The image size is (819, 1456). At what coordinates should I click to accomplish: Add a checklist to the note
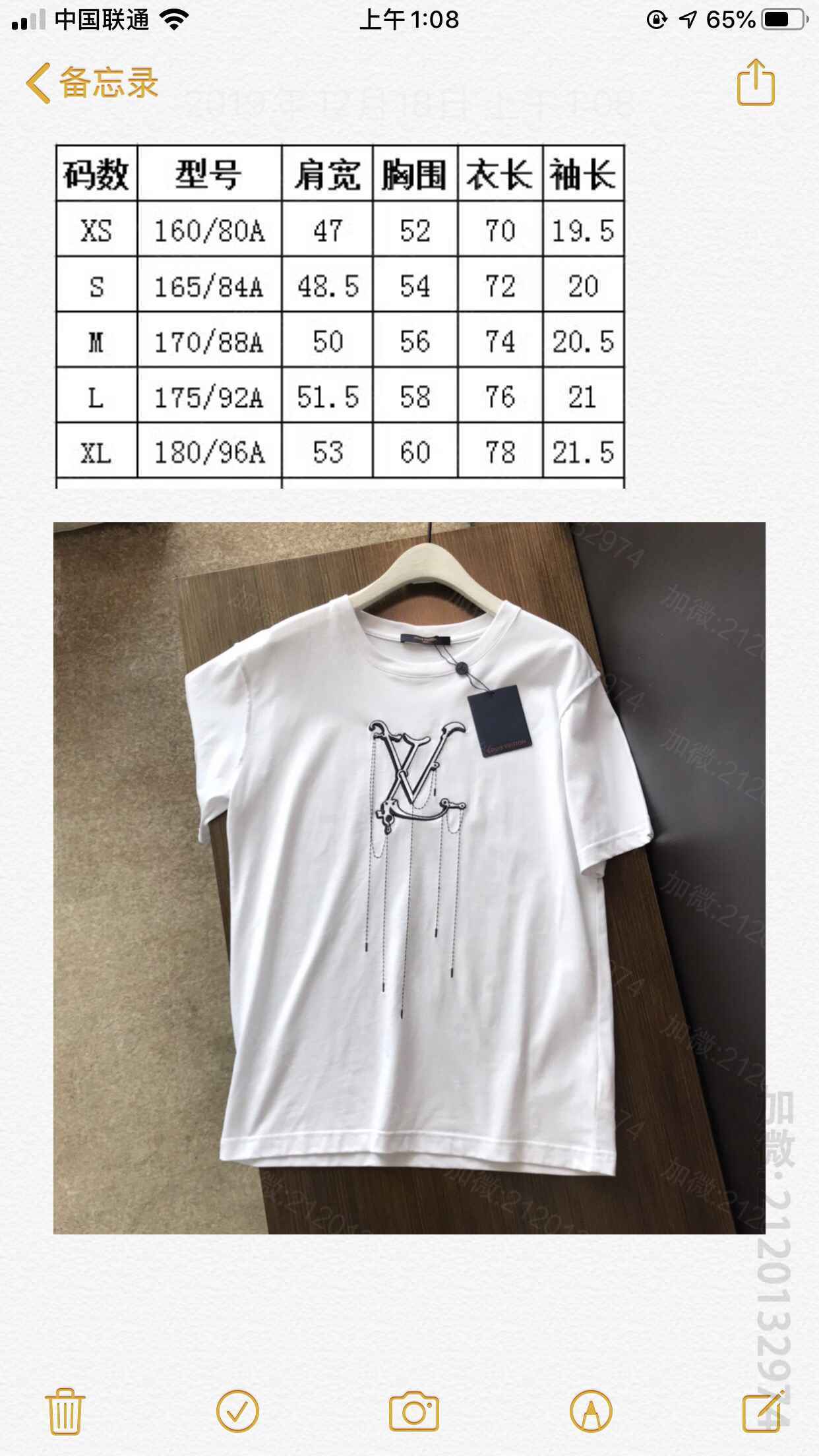(x=237, y=1410)
